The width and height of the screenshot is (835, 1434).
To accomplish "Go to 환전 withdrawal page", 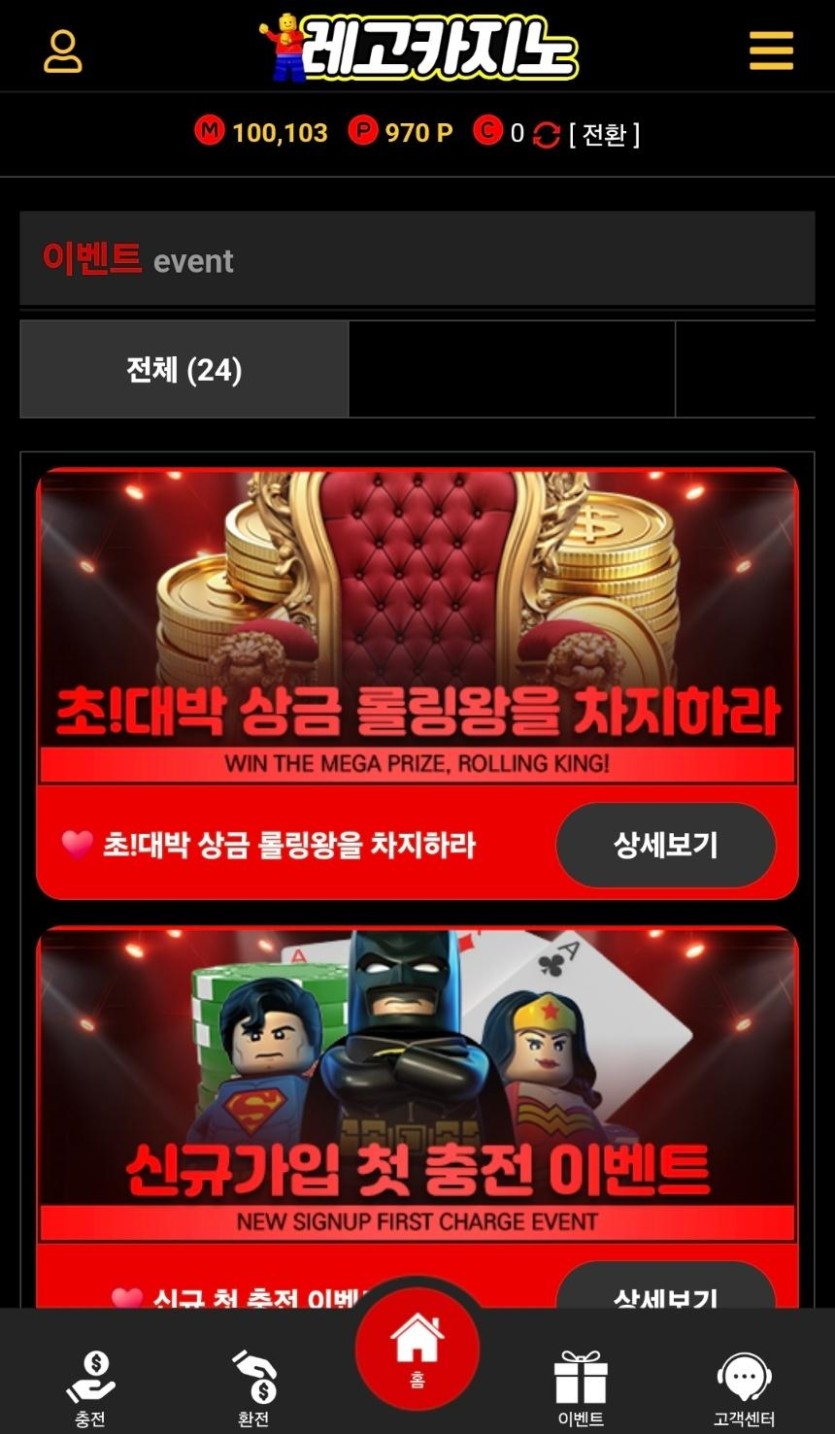I will (x=254, y=1387).
